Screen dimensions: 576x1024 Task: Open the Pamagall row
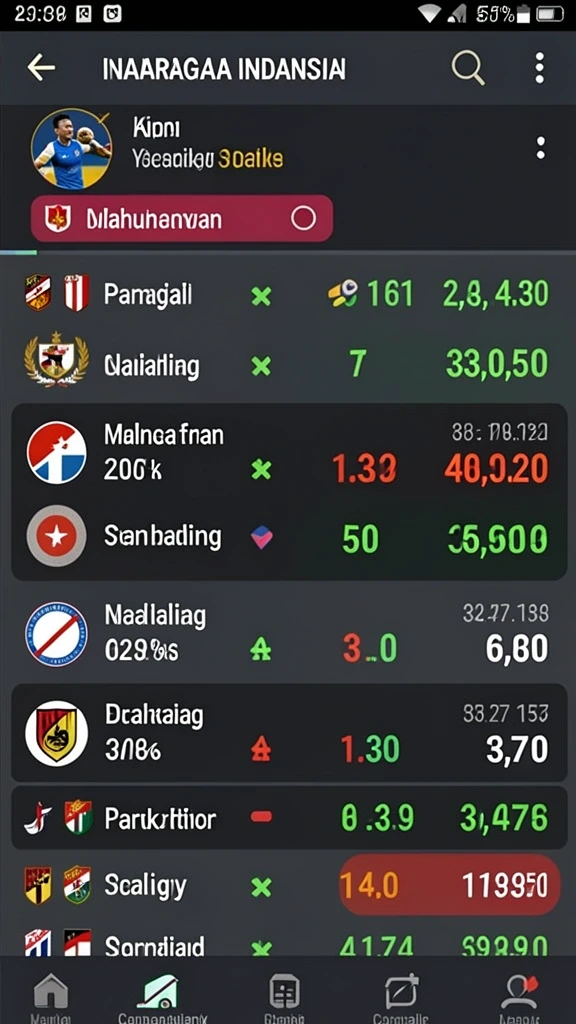coord(288,293)
